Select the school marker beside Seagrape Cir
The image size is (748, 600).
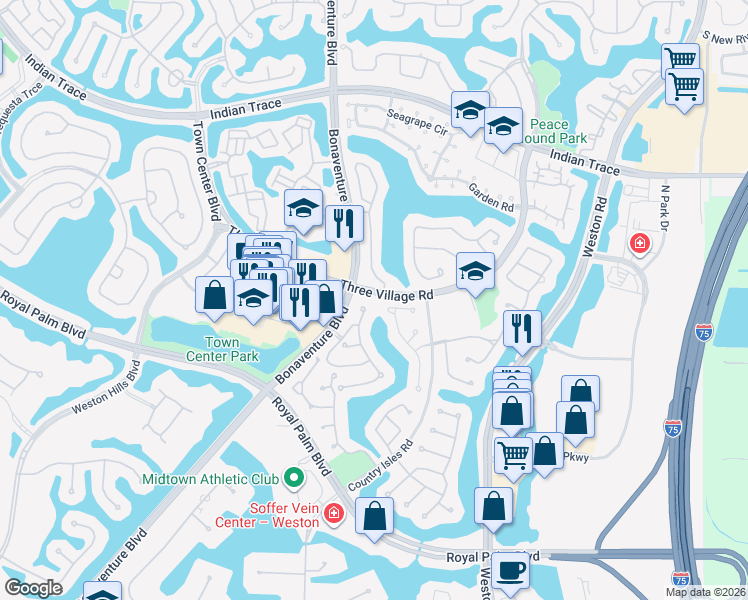(x=469, y=111)
